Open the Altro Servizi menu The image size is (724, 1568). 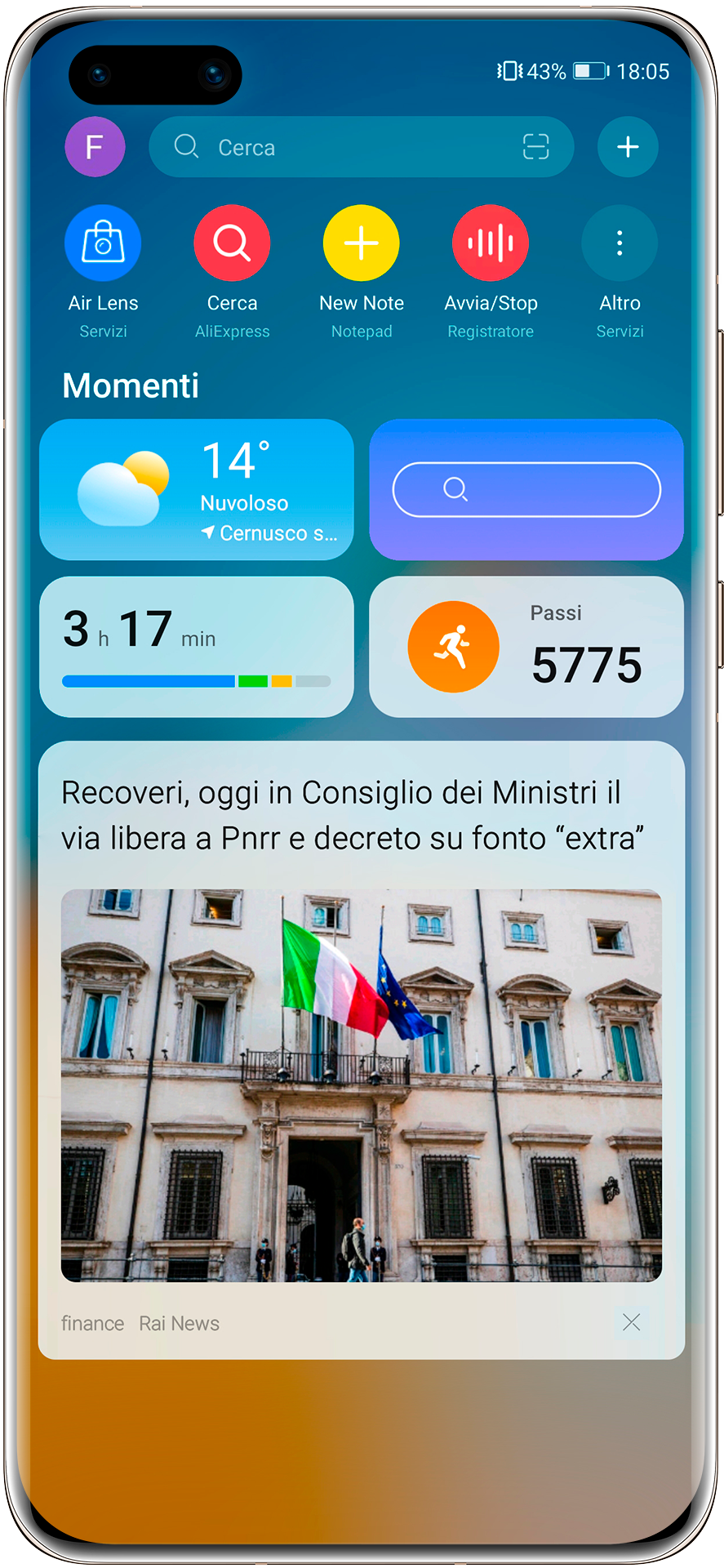(620, 243)
